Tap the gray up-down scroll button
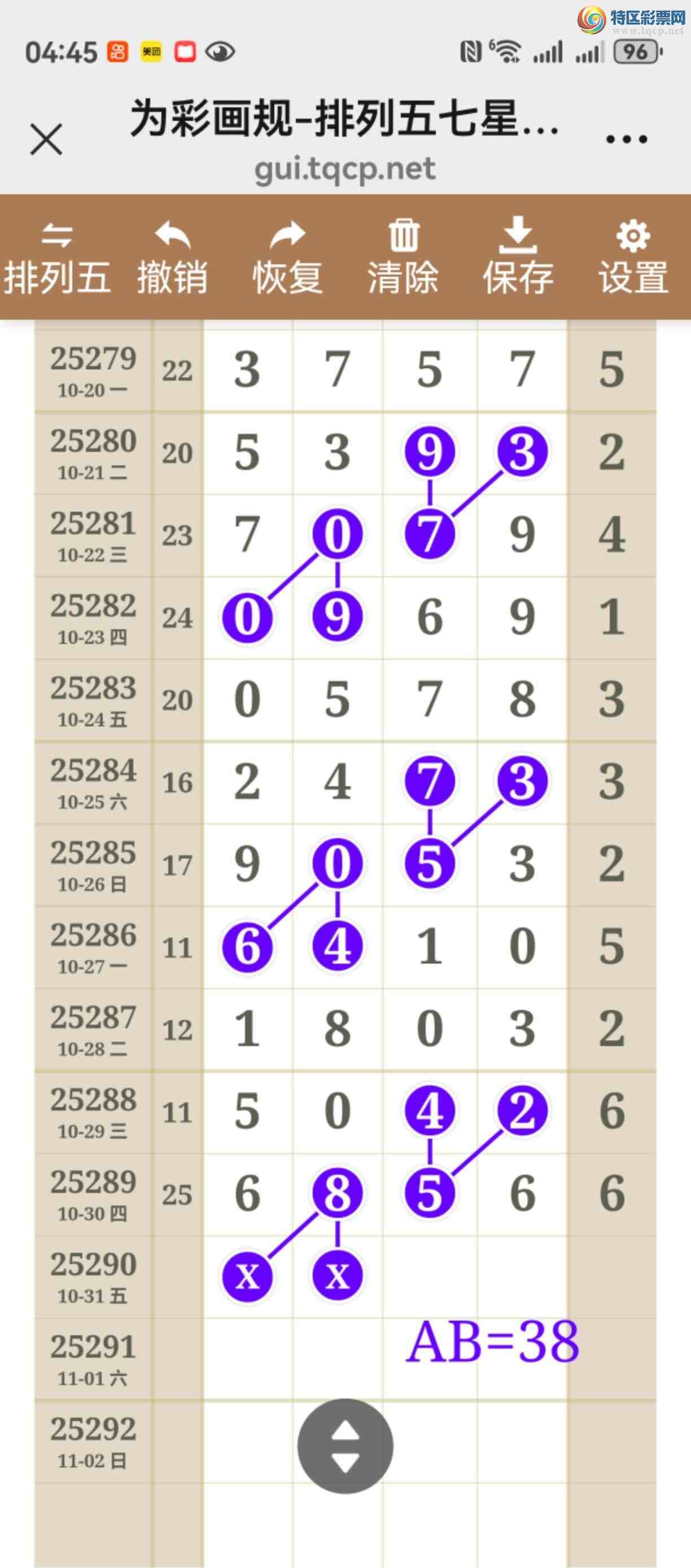 345,1445
